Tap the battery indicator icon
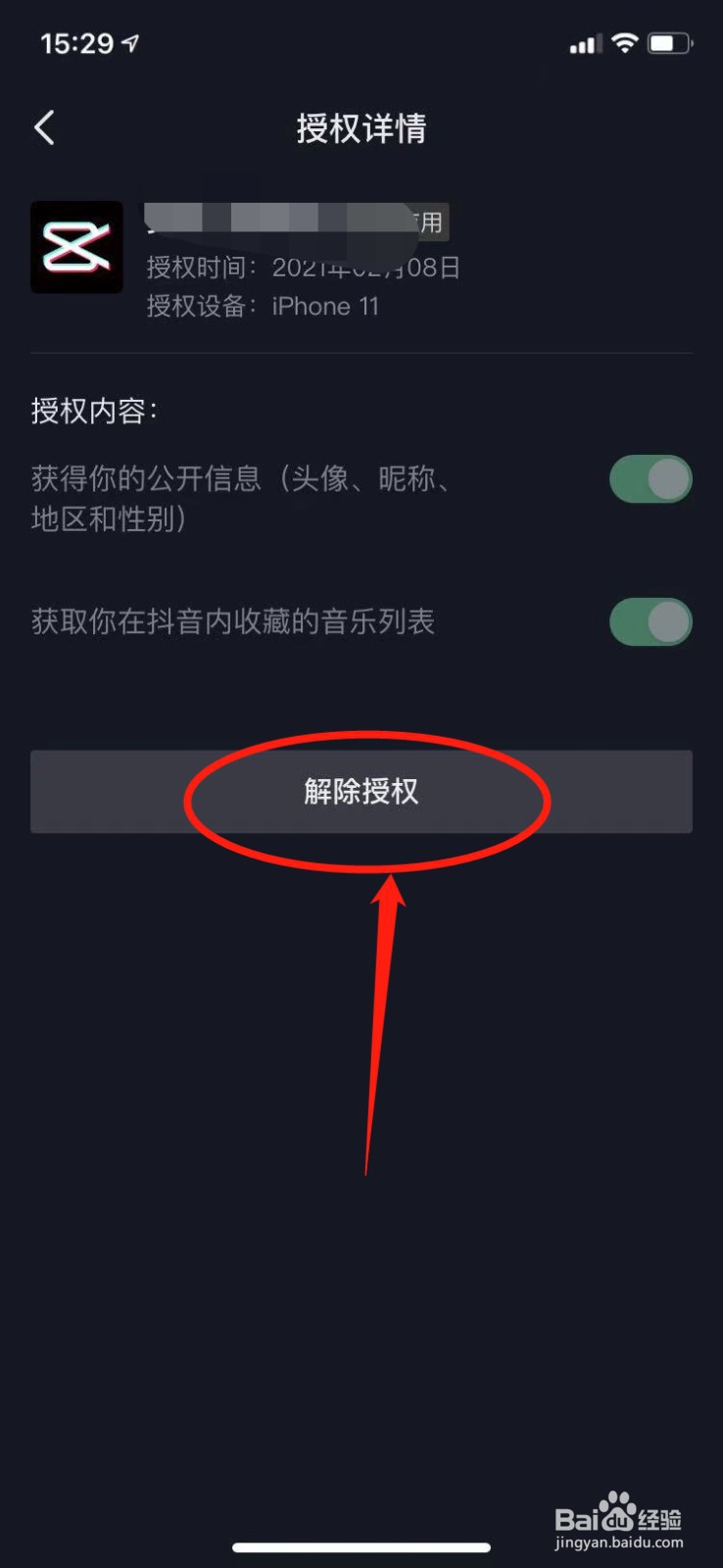 [x=669, y=42]
